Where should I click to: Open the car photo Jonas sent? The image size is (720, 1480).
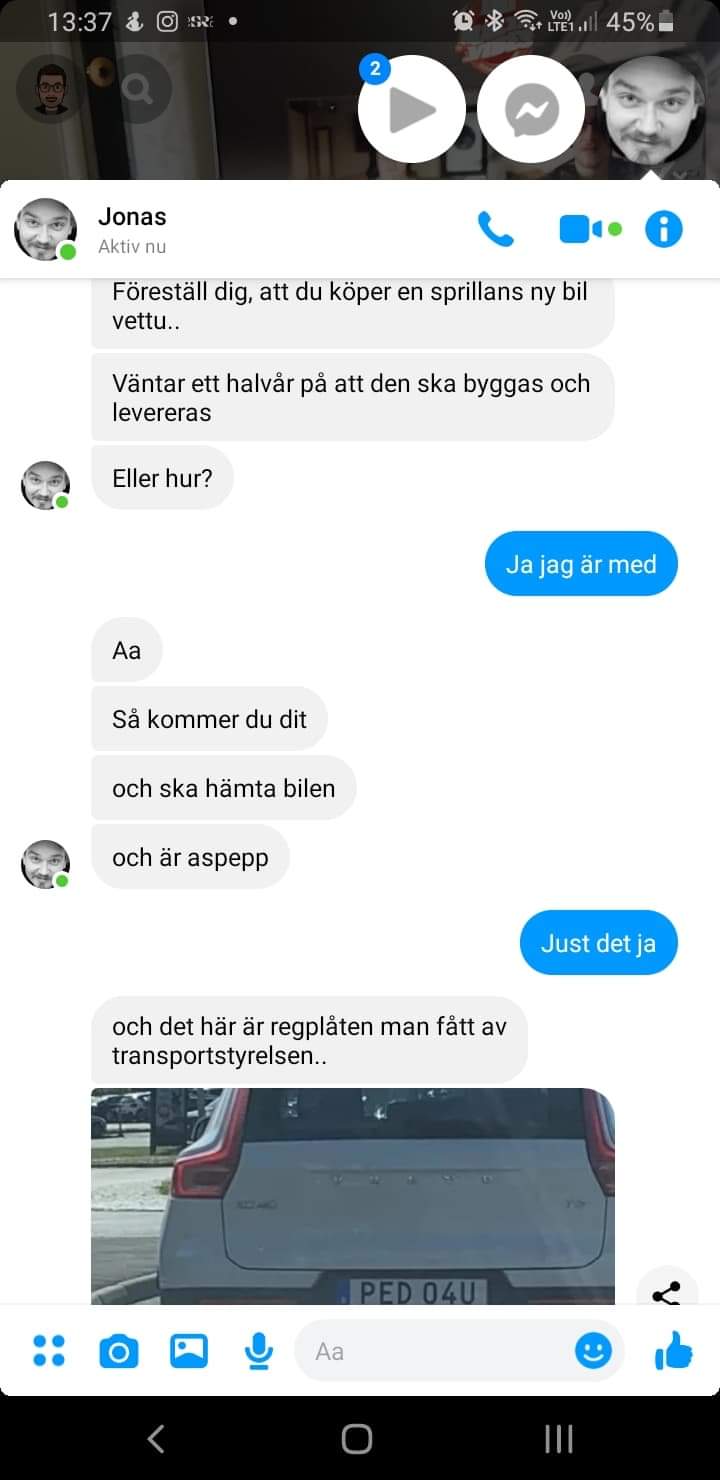point(352,1195)
